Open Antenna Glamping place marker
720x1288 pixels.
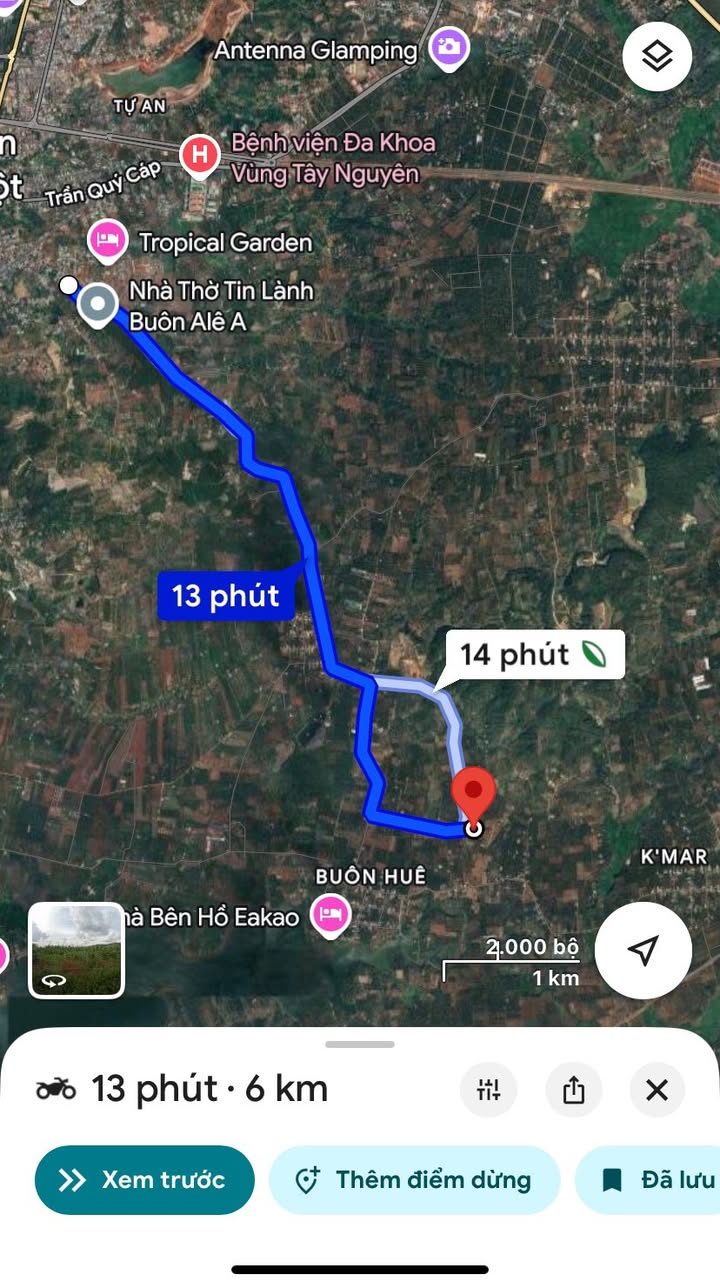pos(449,47)
